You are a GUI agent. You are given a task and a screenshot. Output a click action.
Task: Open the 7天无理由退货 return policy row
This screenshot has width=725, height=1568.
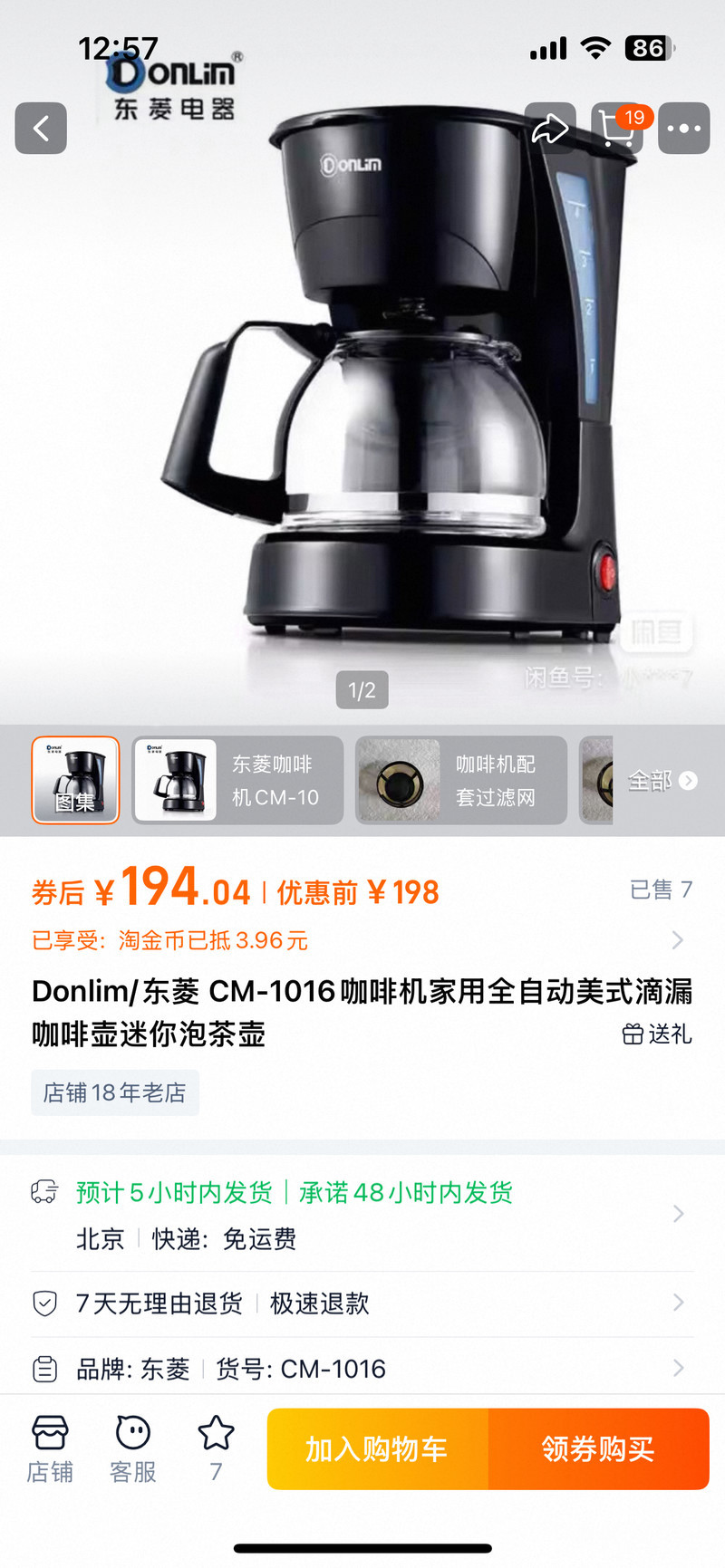[x=362, y=1303]
